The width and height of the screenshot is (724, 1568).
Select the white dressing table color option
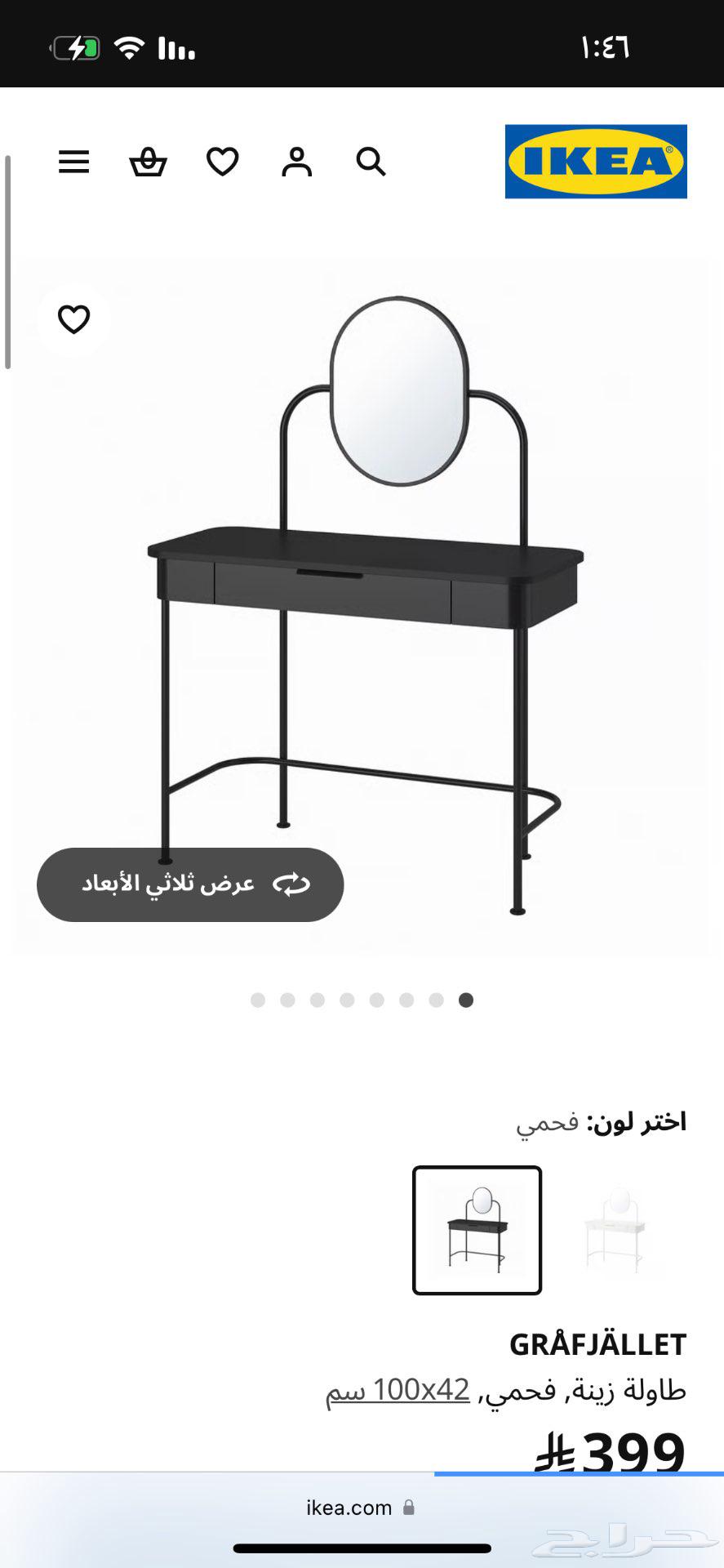(x=613, y=1228)
